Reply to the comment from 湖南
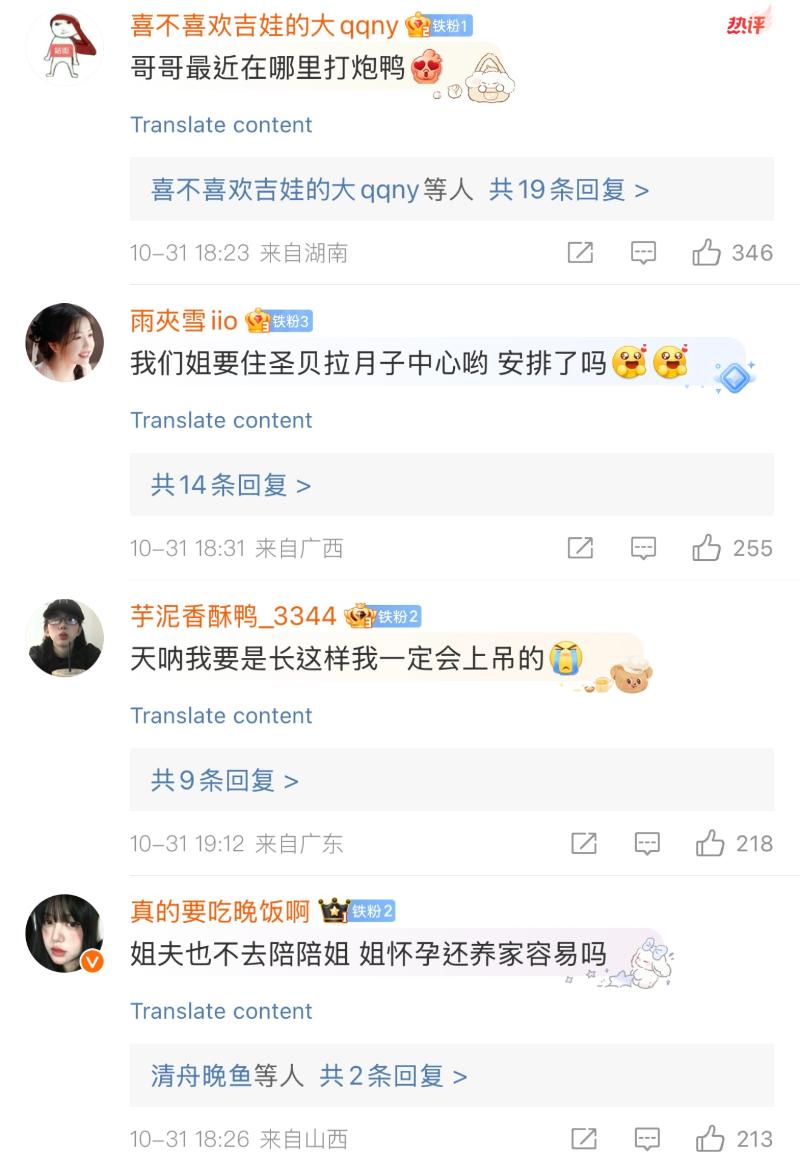This screenshot has height=1163, width=800. [x=643, y=253]
